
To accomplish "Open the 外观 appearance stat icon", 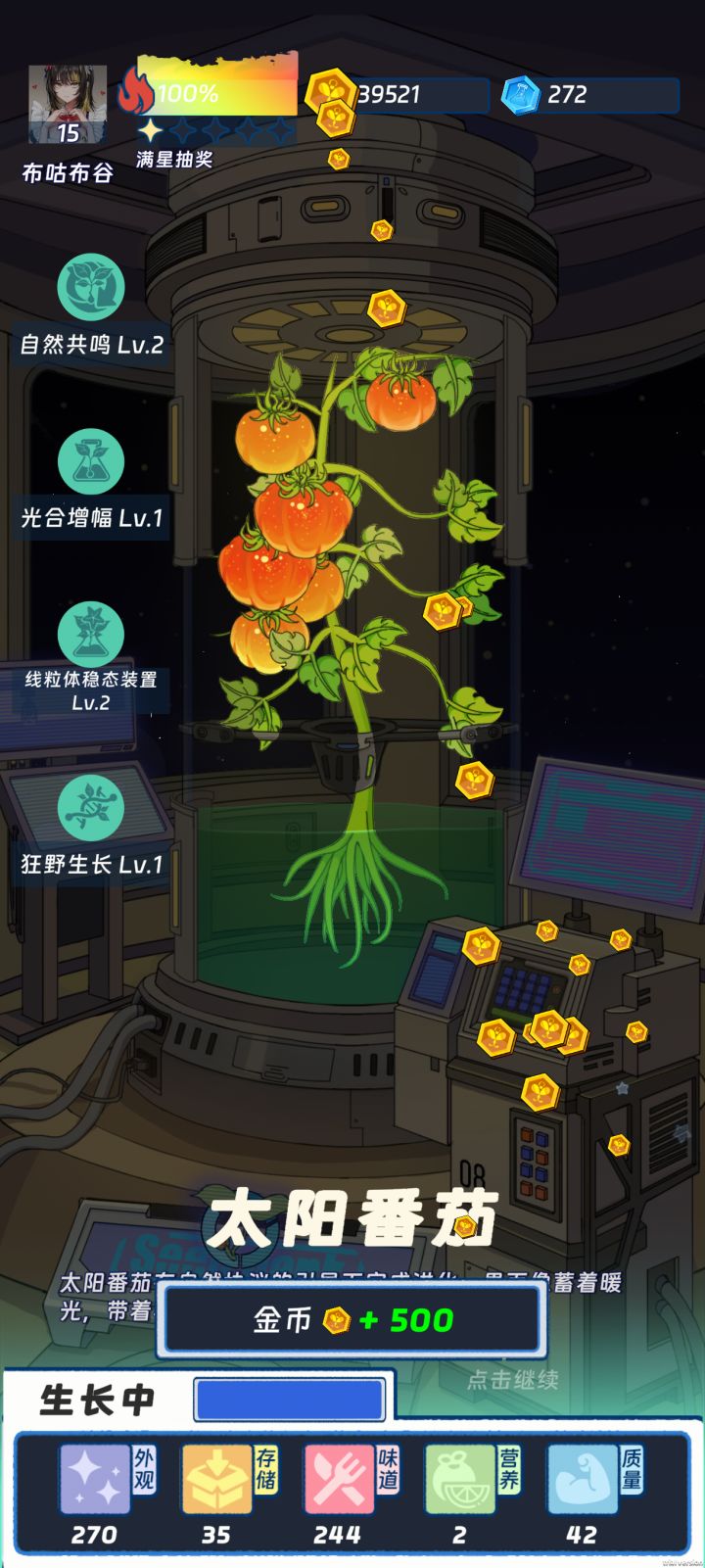I will point(95,1479).
